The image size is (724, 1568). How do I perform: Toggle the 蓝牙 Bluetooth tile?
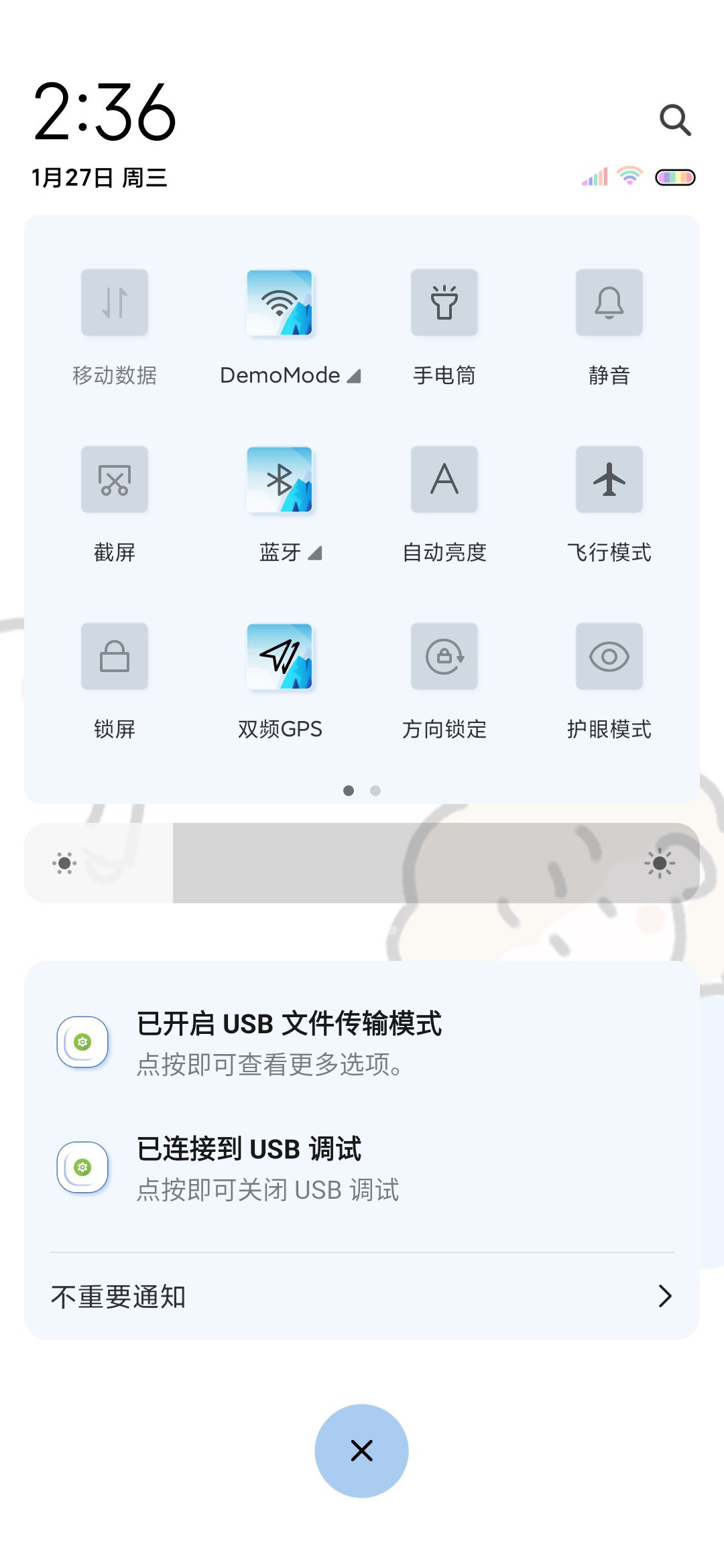pyautogui.click(x=280, y=479)
